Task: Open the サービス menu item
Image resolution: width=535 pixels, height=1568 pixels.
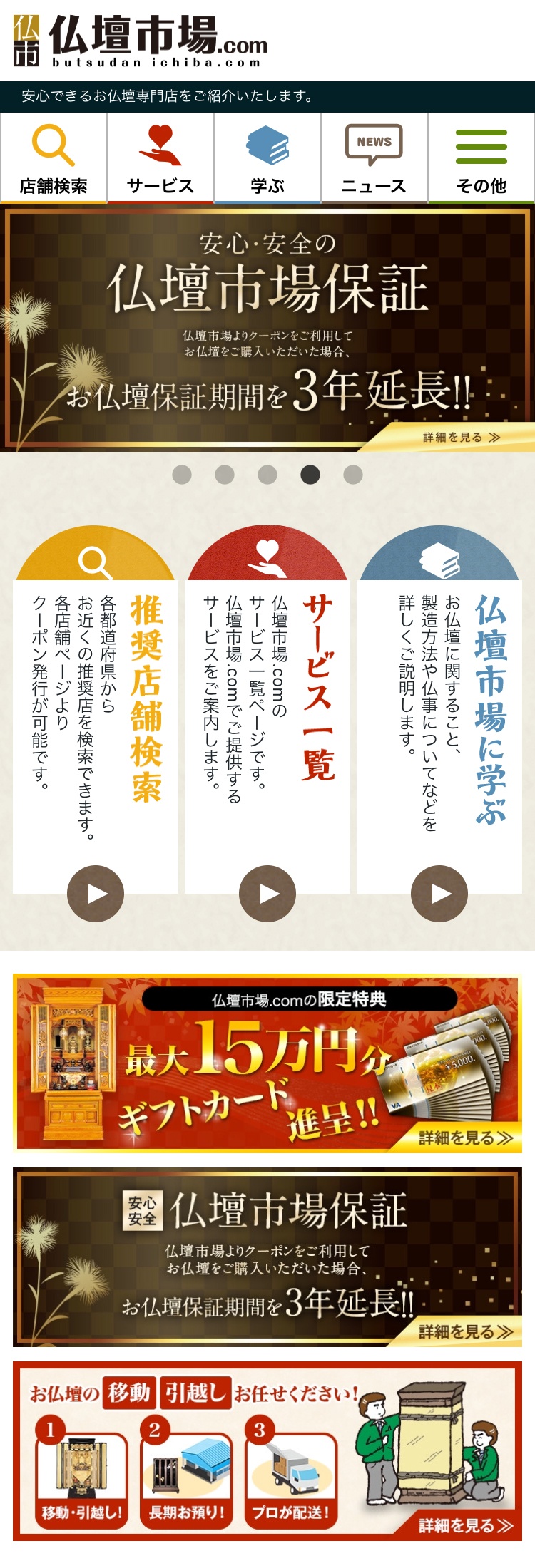Action: click(160, 158)
